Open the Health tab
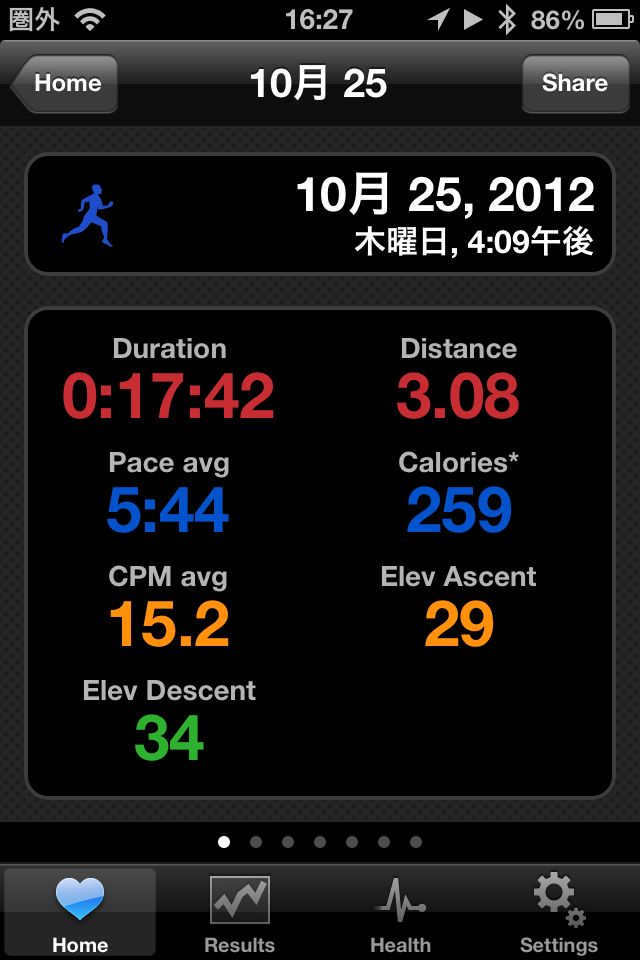The image size is (640, 960). (400, 914)
